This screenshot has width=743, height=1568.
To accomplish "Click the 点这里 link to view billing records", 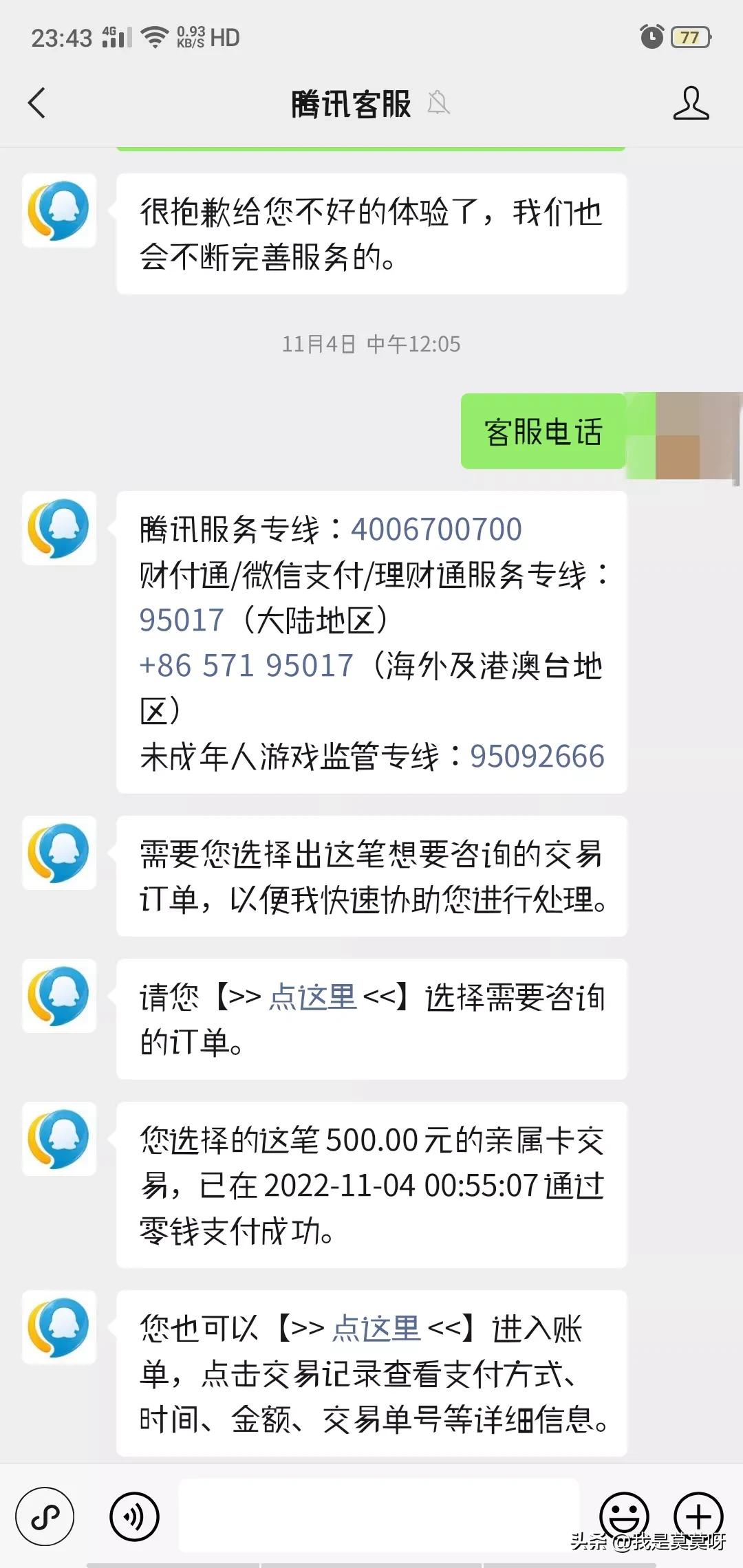I will [x=377, y=1328].
